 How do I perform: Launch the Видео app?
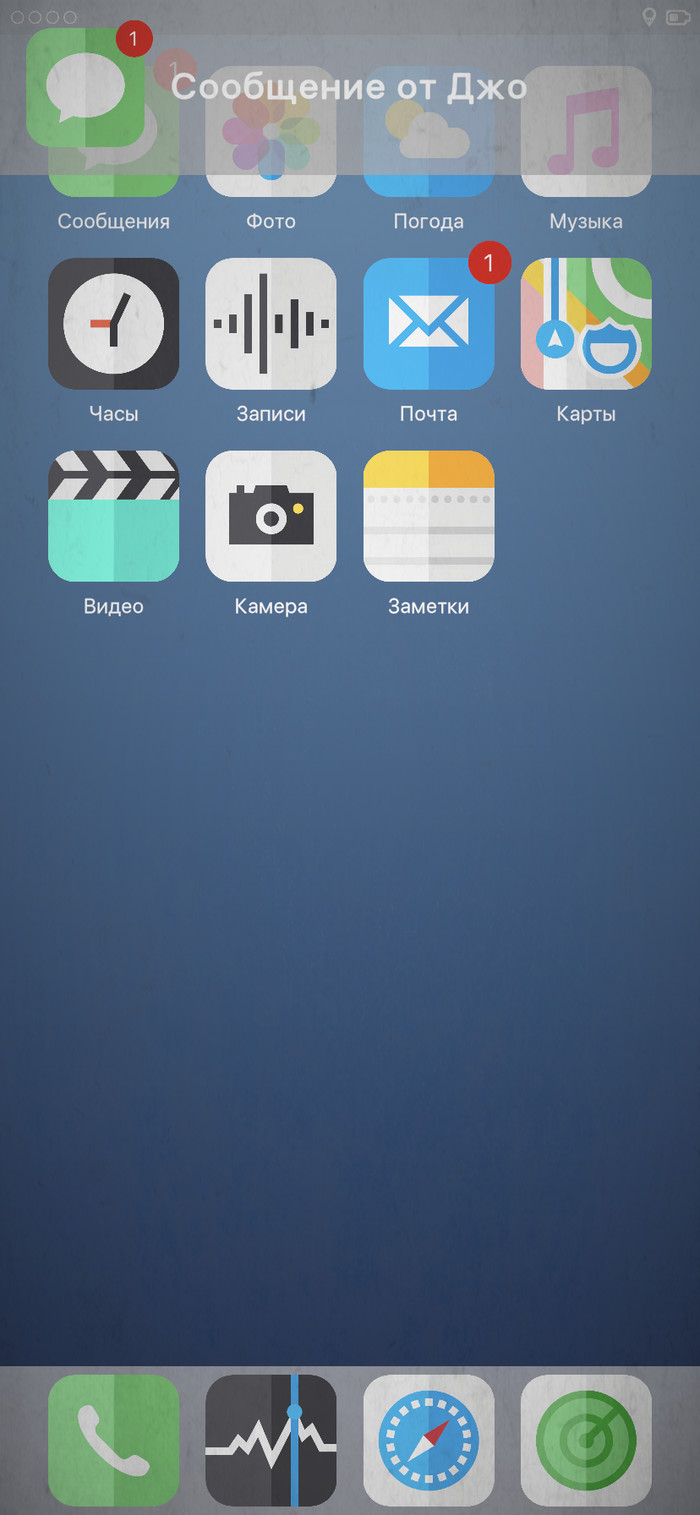114,516
